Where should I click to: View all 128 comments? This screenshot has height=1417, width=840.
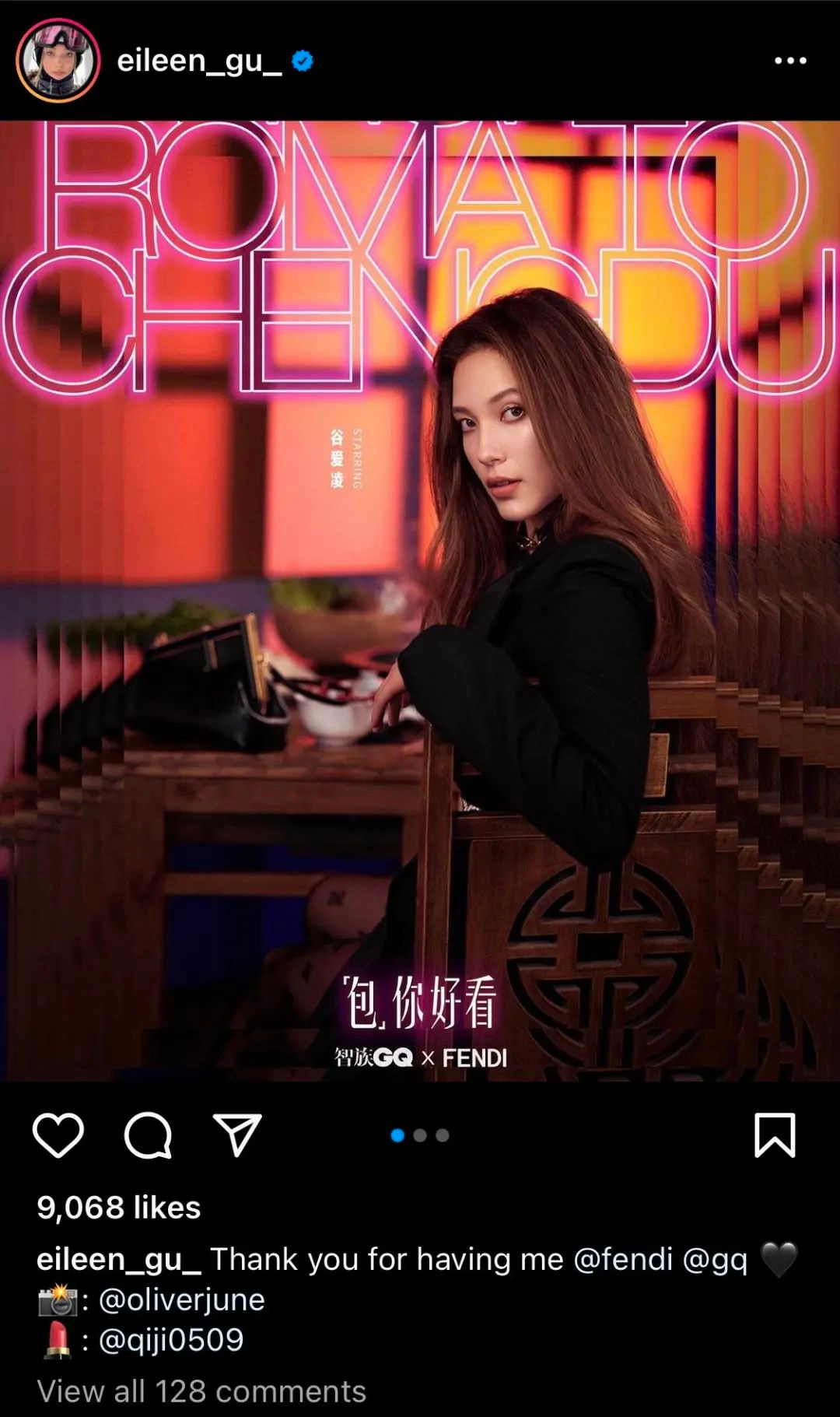click(201, 1391)
